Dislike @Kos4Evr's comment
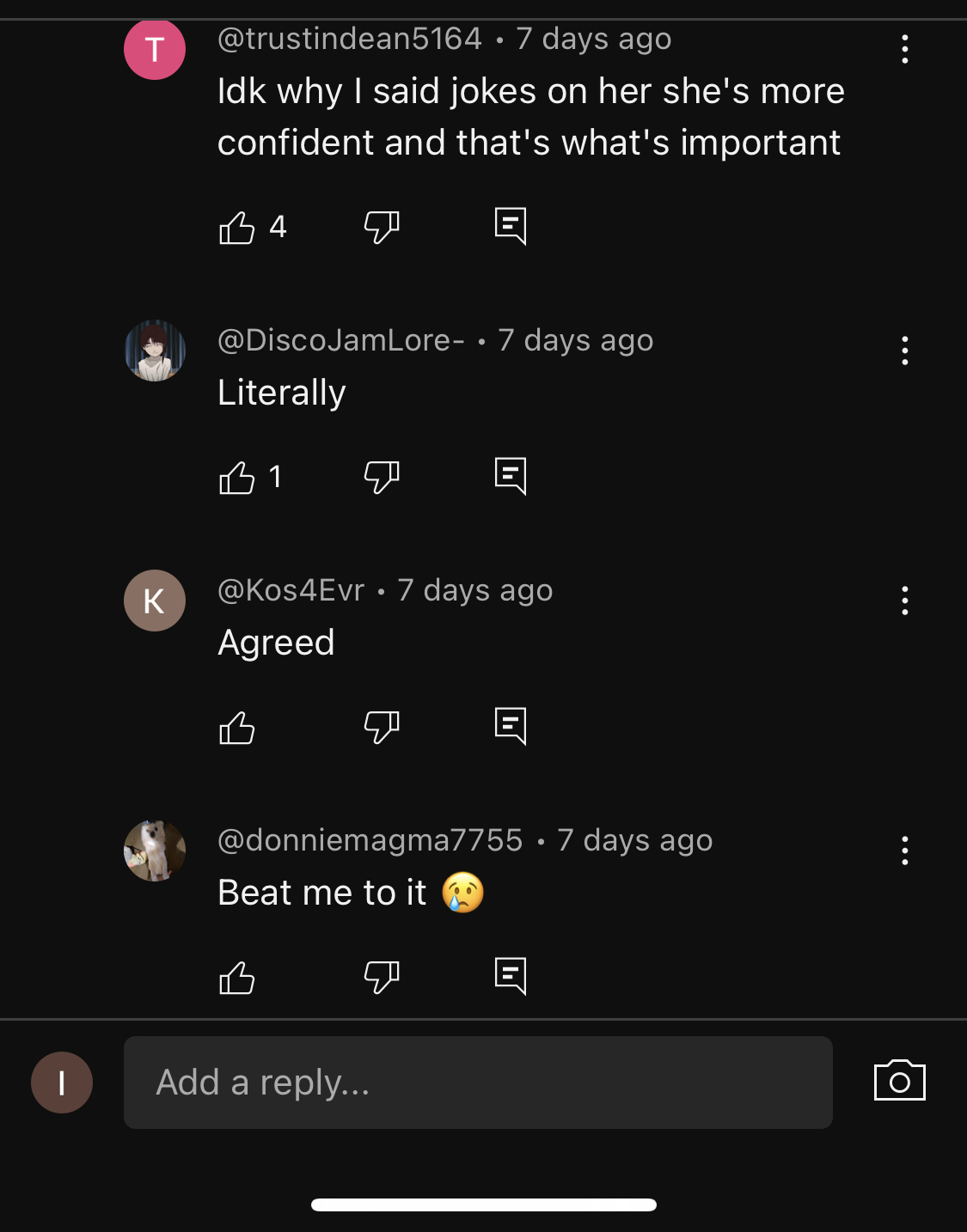Image resolution: width=967 pixels, height=1232 pixels. coord(382,728)
